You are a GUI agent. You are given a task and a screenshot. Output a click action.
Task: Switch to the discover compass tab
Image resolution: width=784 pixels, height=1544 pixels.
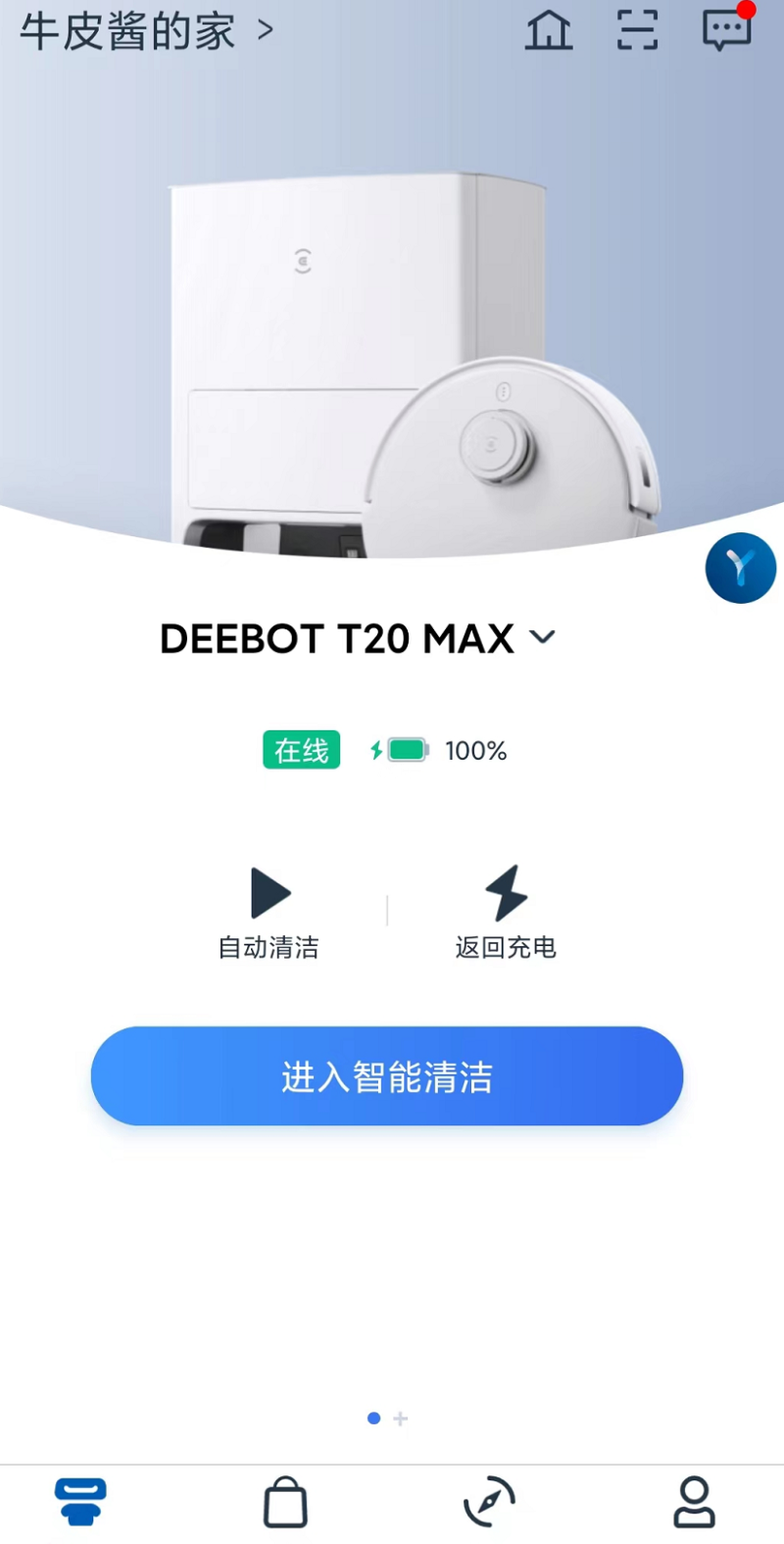489,1502
